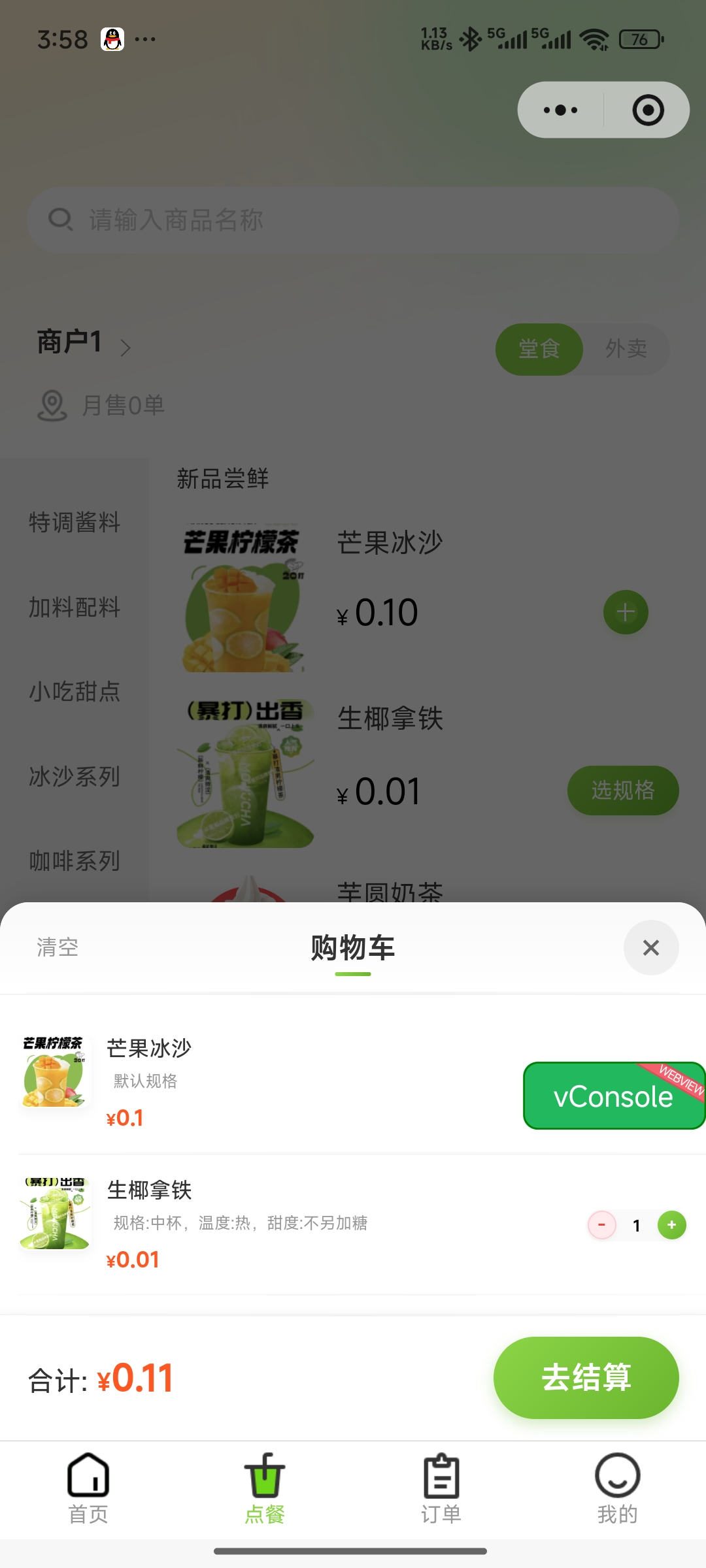This screenshot has height=1568, width=706.
Task: Tap the location pin beside 月售0单
Action: pos(52,405)
